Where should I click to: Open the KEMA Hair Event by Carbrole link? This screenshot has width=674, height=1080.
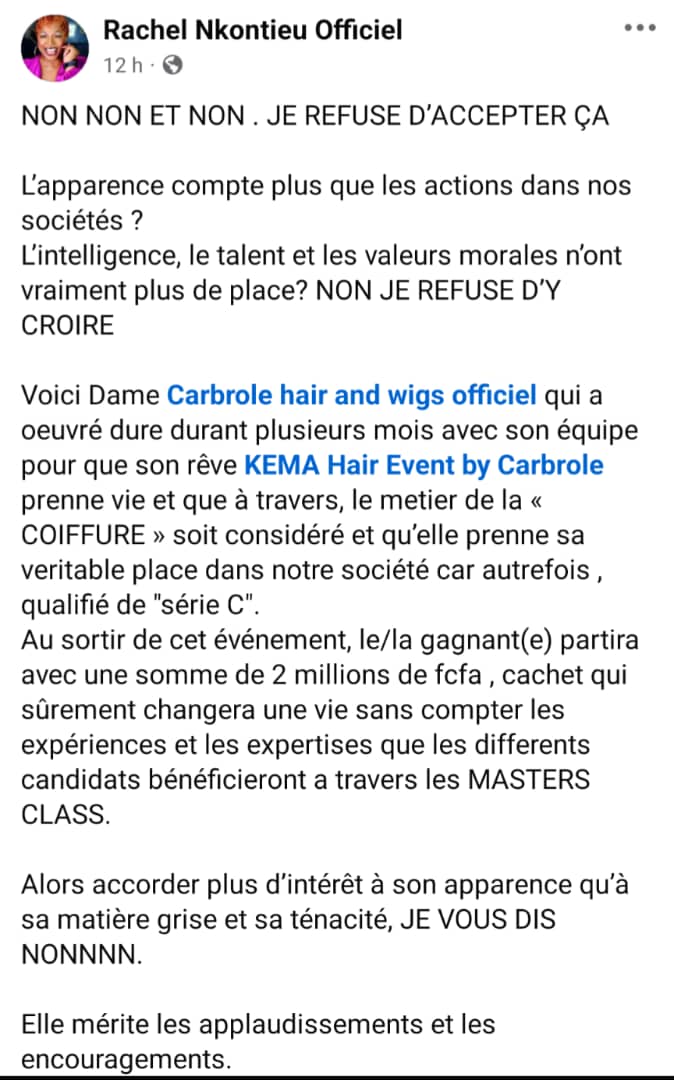[x=425, y=465]
